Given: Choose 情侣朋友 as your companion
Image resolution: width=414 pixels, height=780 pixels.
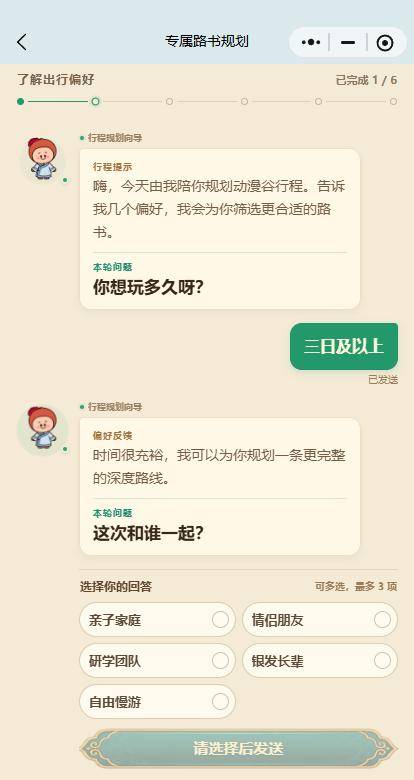Looking at the screenshot, I should point(320,620).
